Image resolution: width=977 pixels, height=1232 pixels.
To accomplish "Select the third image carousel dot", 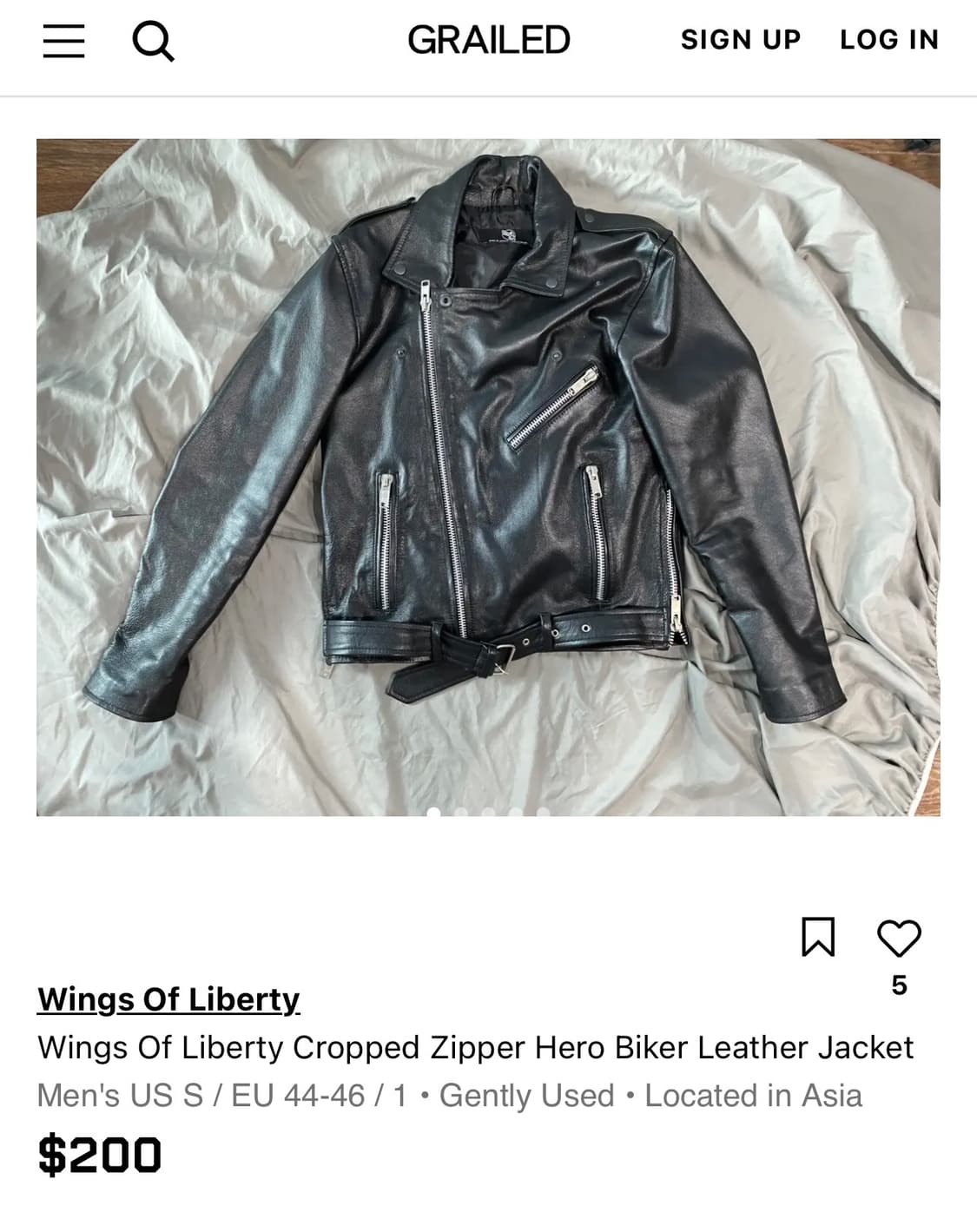I will (x=488, y=812).
